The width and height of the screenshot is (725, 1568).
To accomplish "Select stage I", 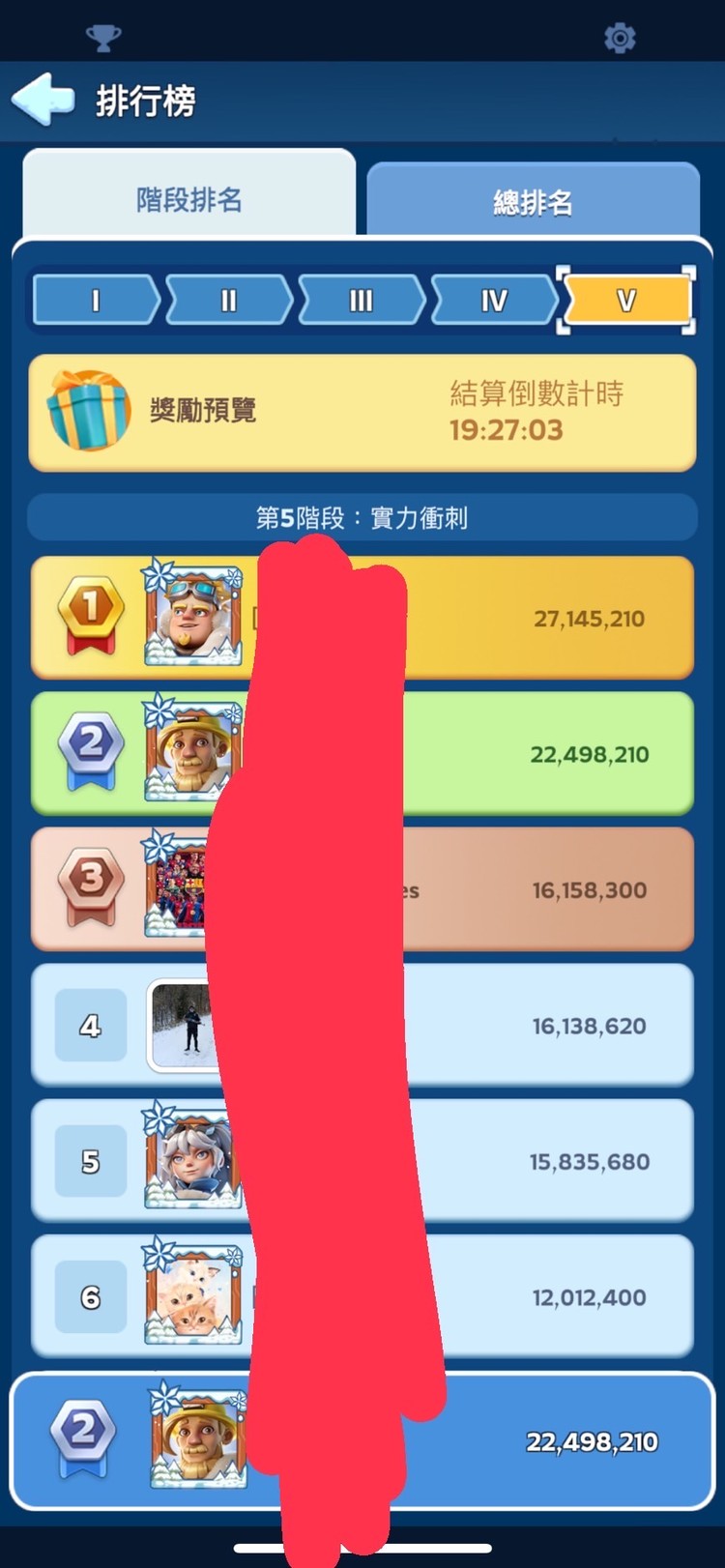I will point(95,301).
